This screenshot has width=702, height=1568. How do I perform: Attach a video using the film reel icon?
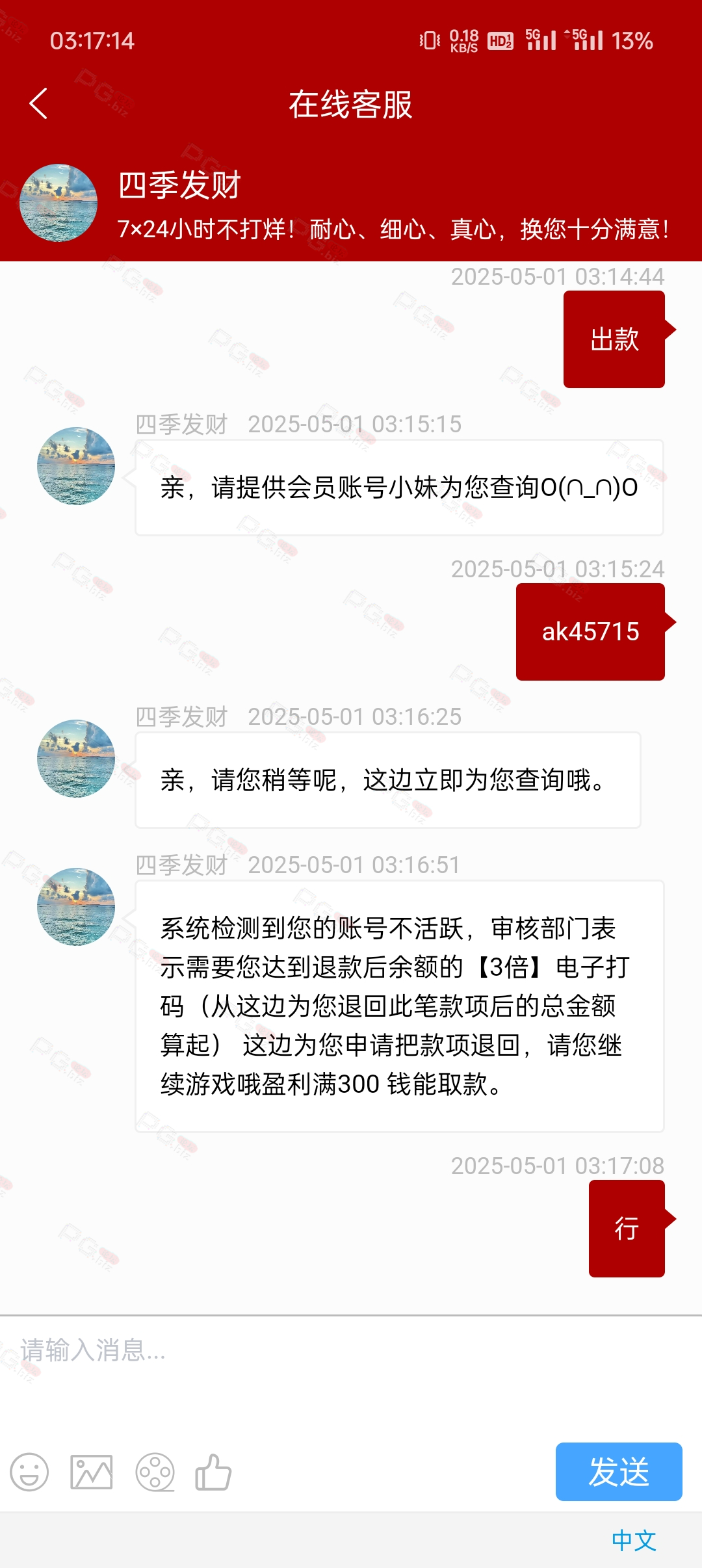pos(155,1472)
